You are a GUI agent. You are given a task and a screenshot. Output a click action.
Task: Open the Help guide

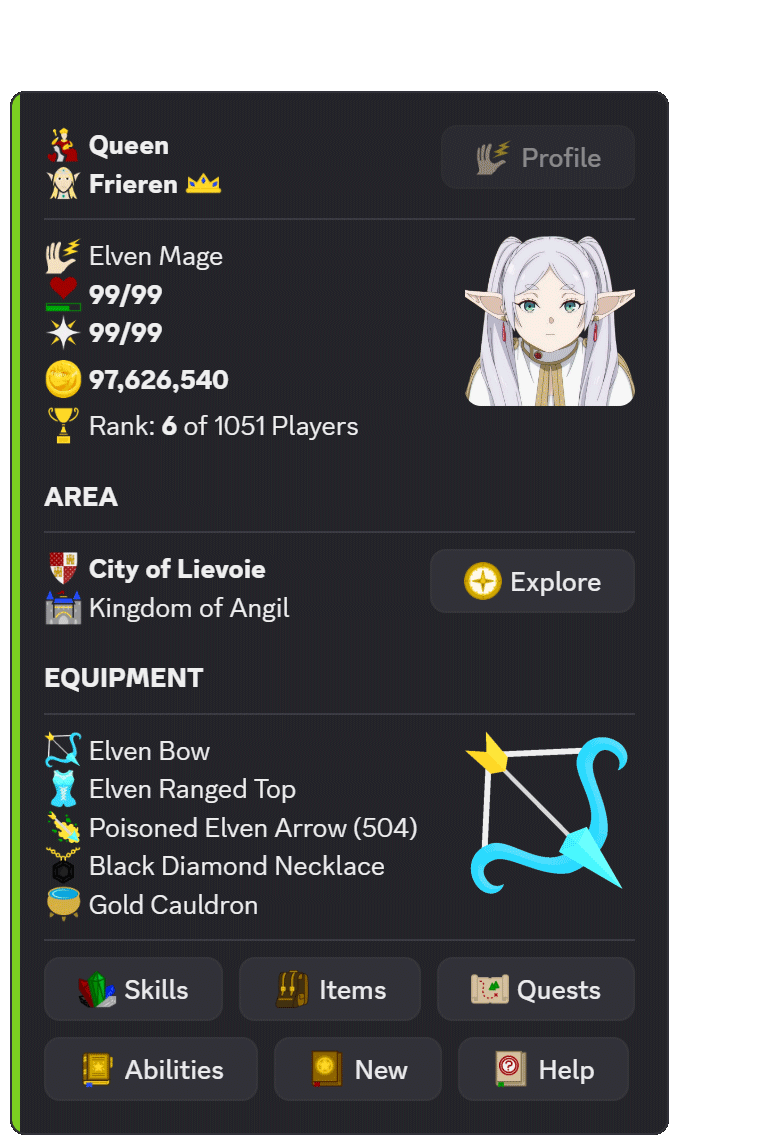(543, 1069)
